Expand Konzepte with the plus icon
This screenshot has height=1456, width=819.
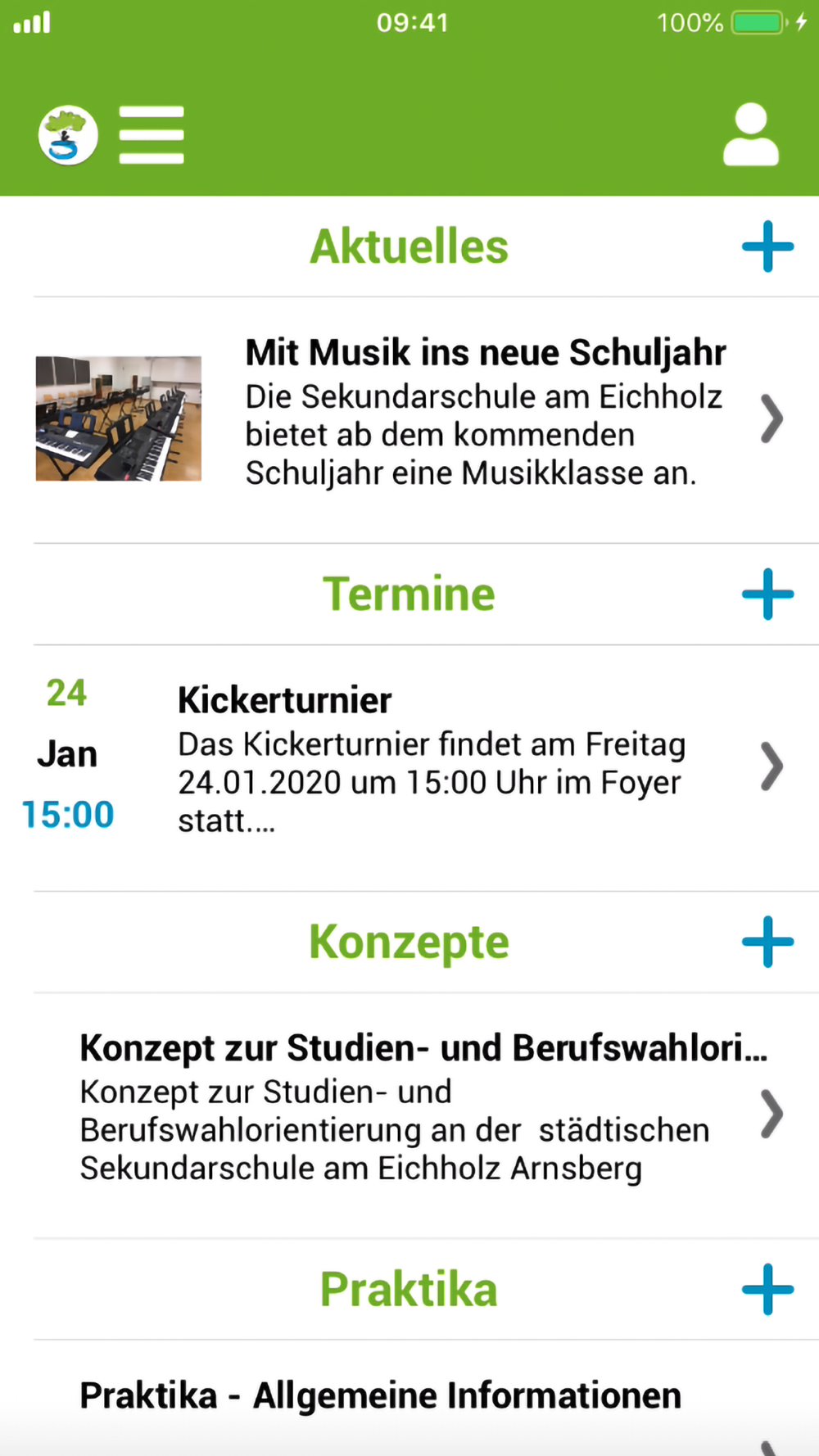[x=767, y=942]
